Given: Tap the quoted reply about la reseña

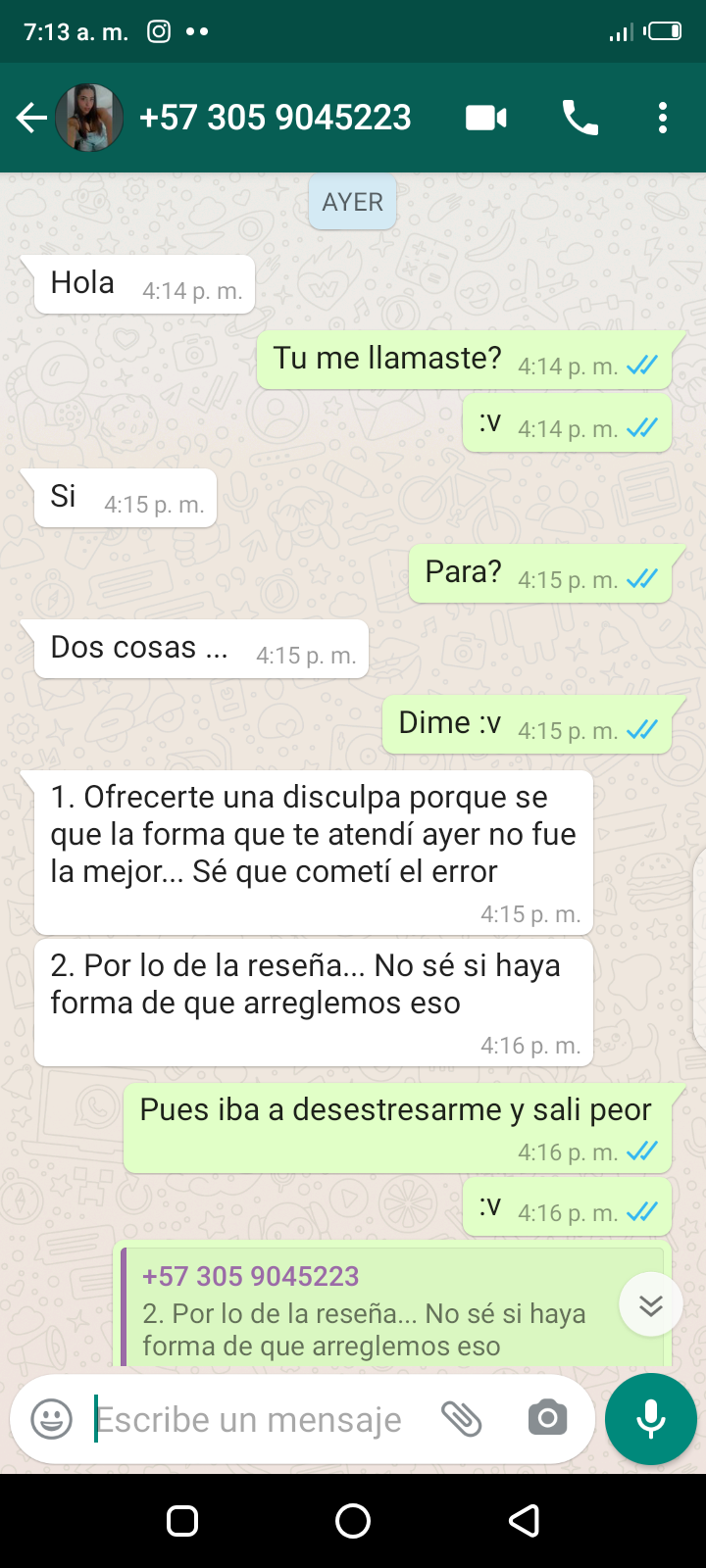Looking at the screenshot, I should point(373,1310).
